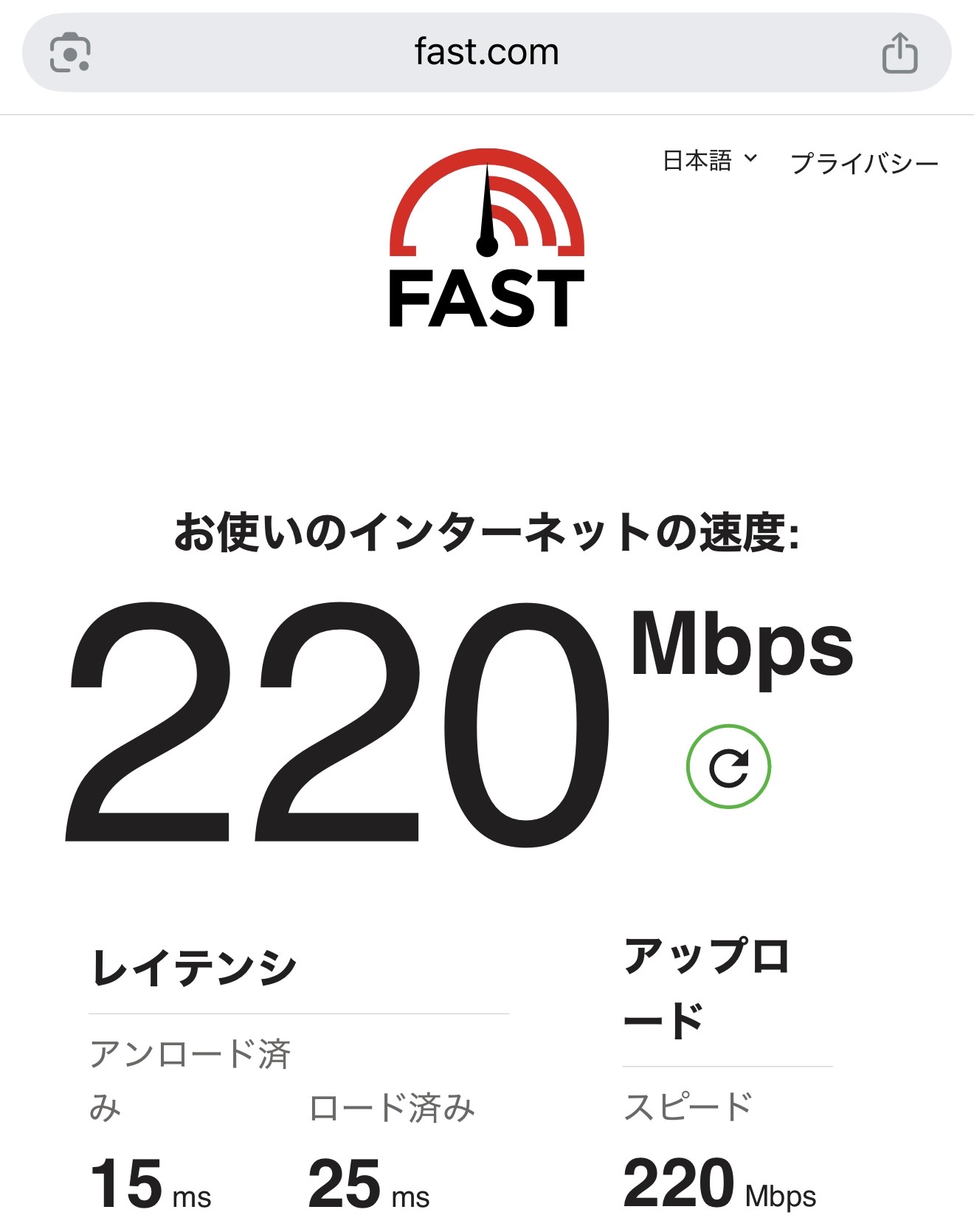
Task: Share this page from the toolbar
Action: tap(899, 53)
